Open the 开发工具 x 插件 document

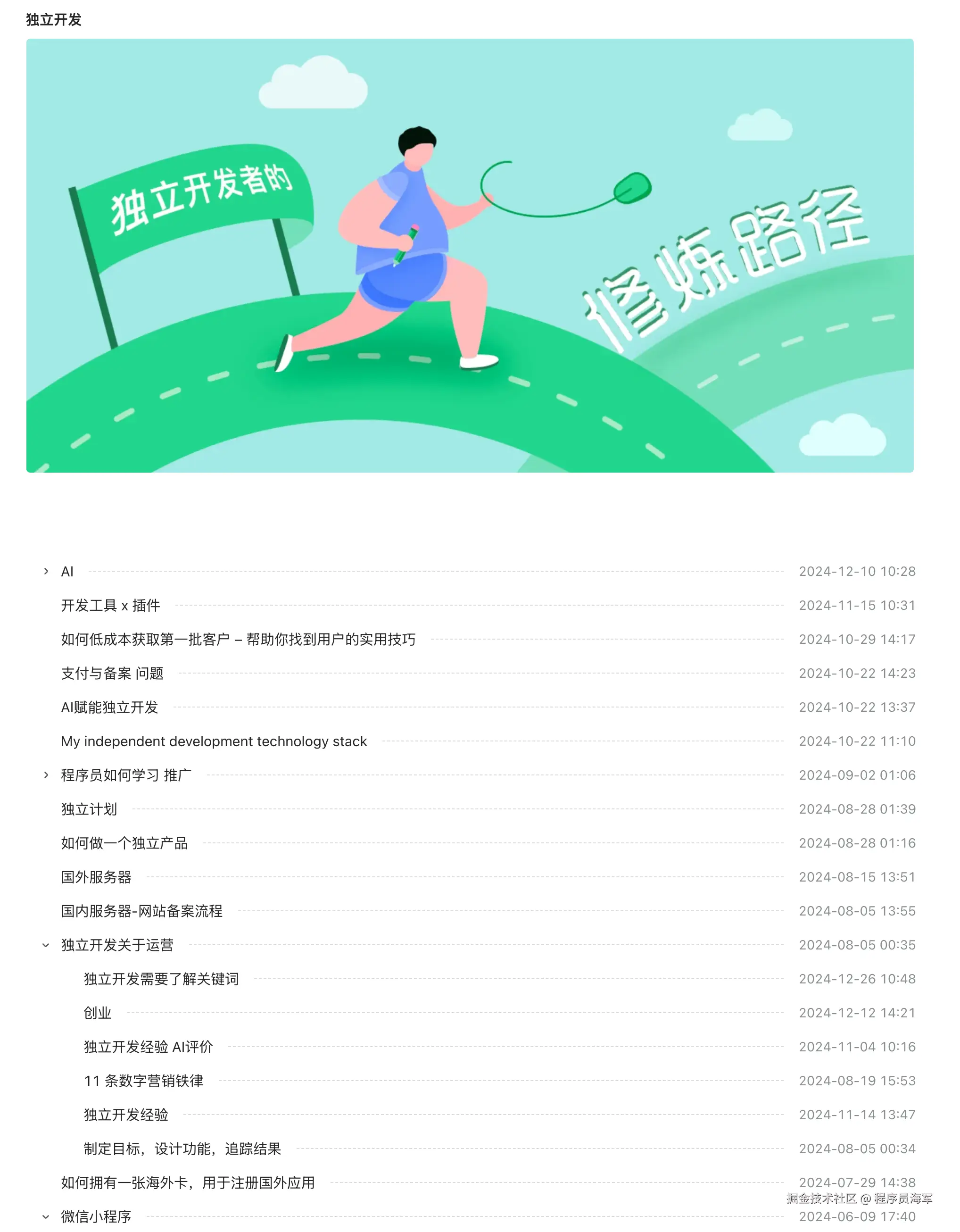point(110,605)
